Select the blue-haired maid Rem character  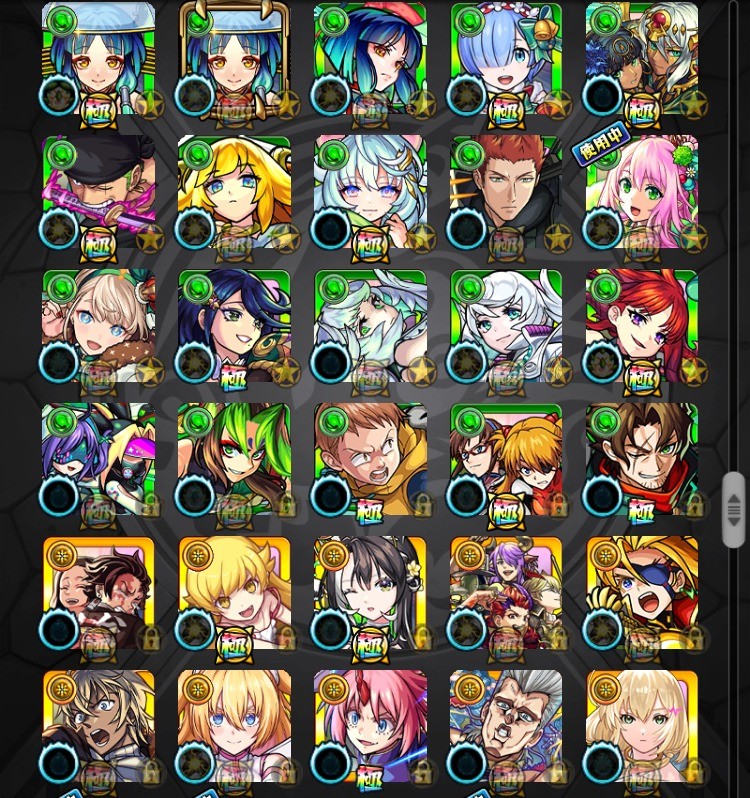coord(505,60)
